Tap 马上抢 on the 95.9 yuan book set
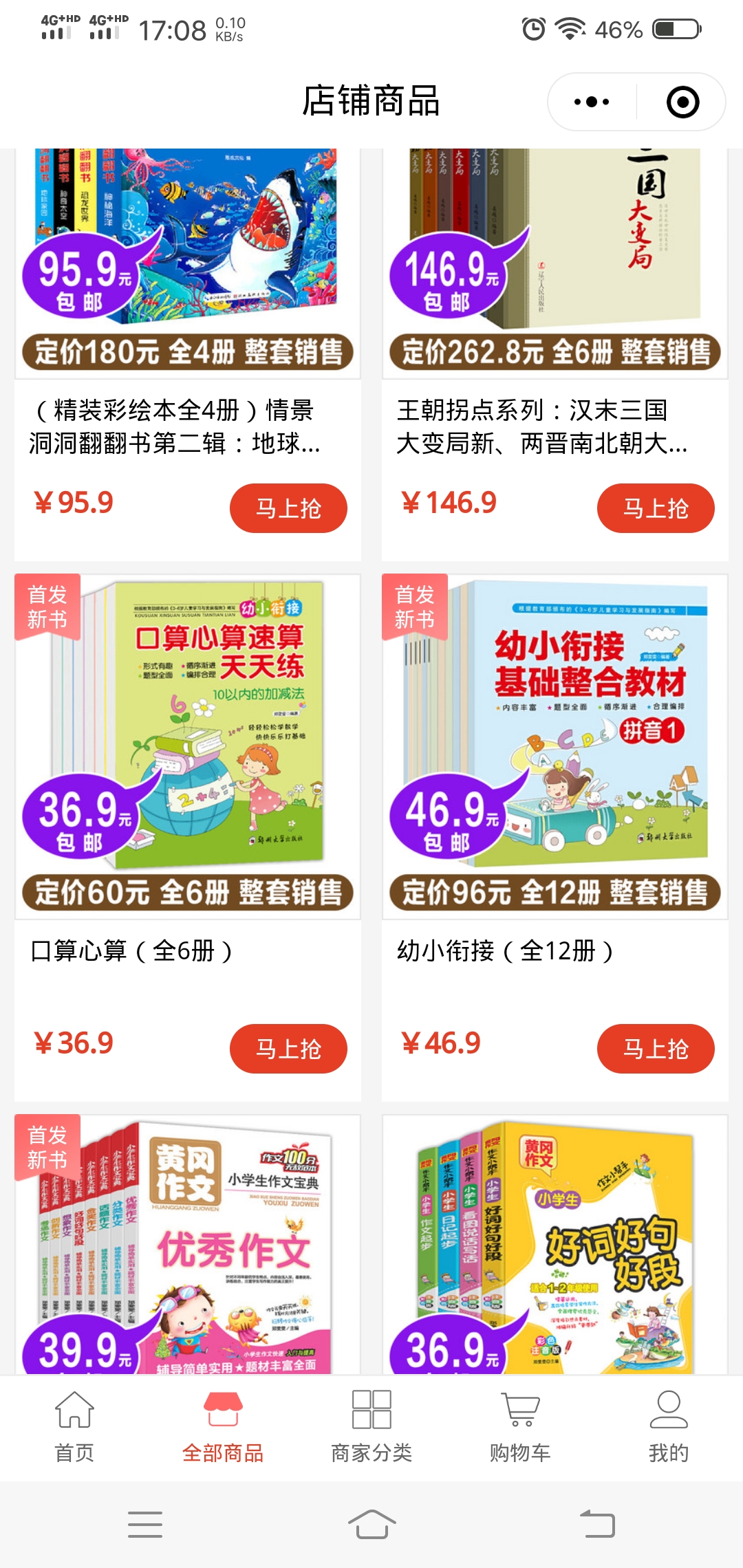Viewport: 743px width, 1568px height. point(288,507)
